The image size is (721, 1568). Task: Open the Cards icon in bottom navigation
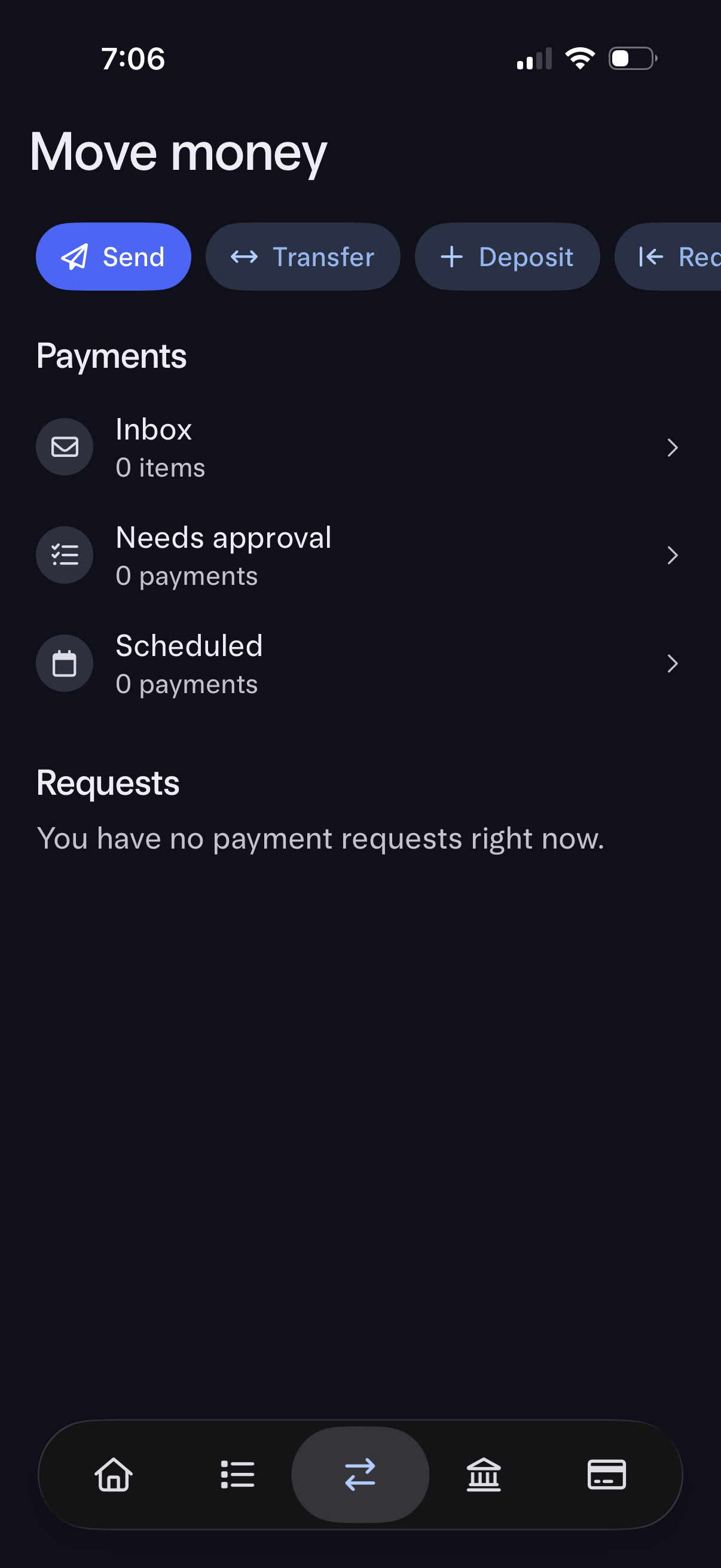click(607, 1474)
